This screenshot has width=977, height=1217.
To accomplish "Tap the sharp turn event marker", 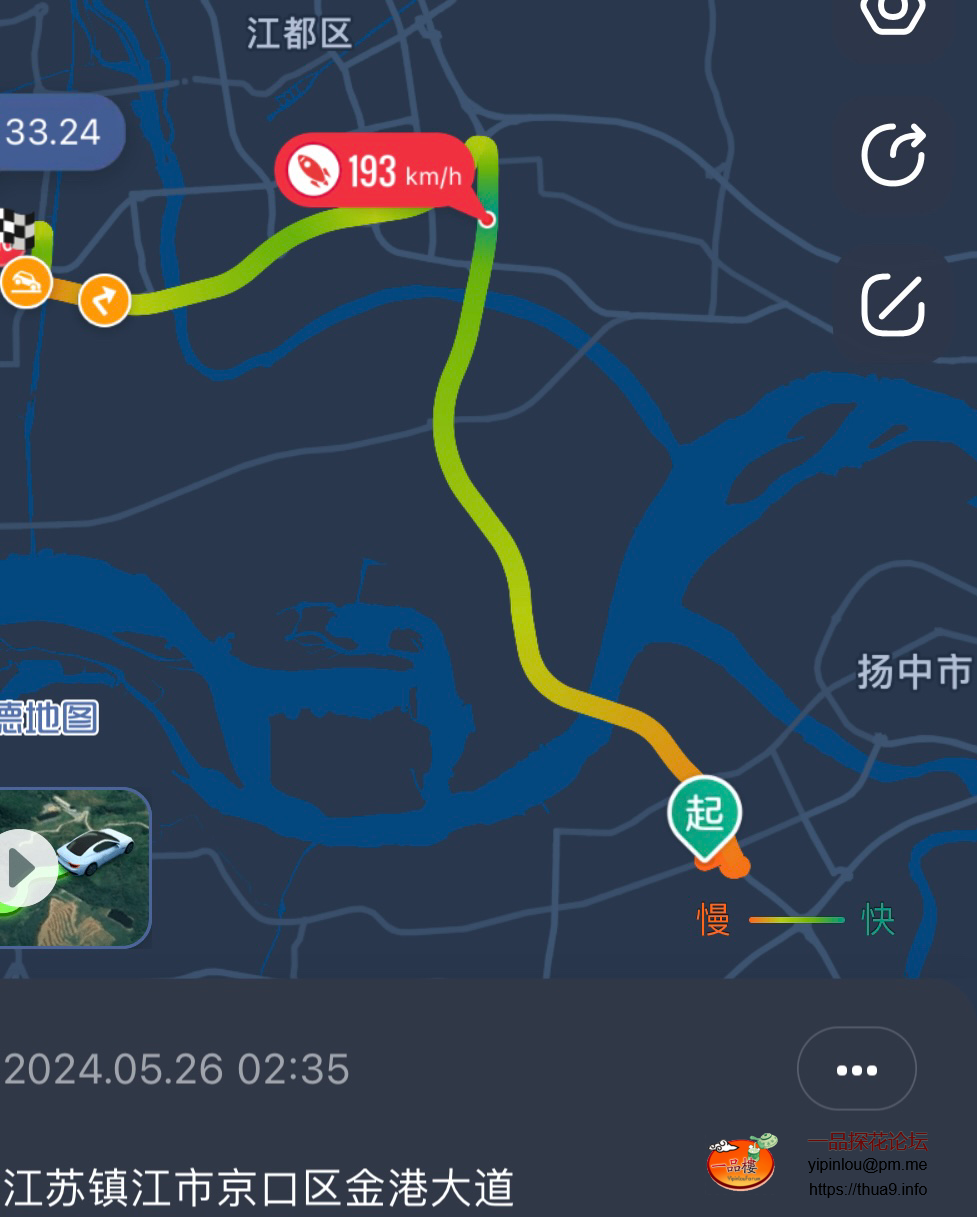I will click(x=105, y=300).
